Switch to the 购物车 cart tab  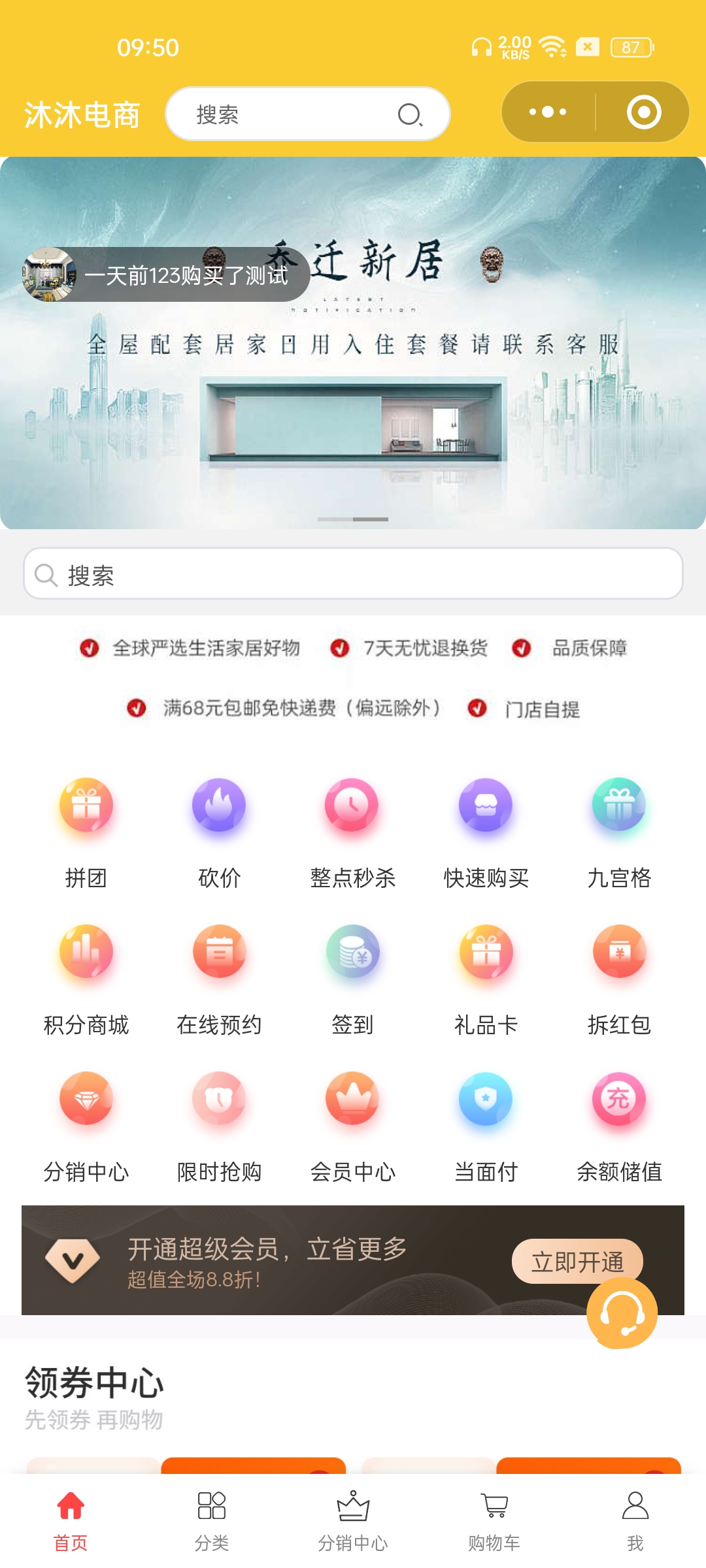click(x=494, y=1520)
